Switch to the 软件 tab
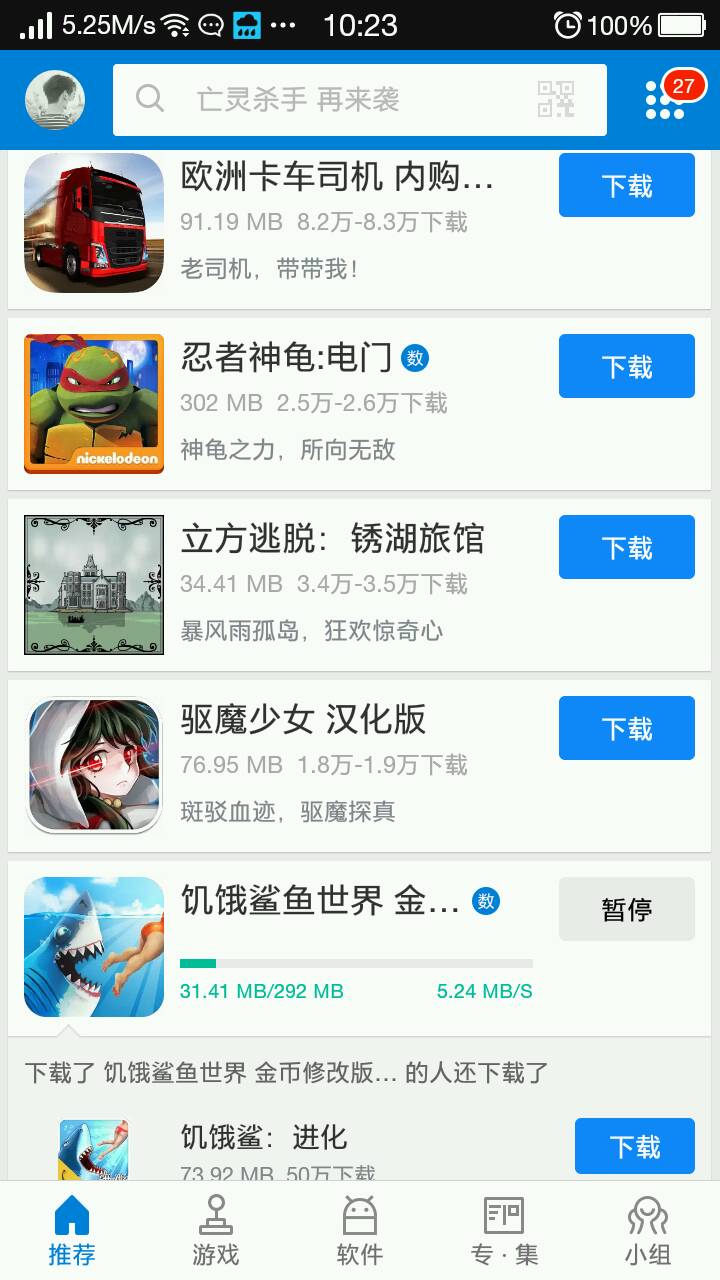720x1280 pixels. pyautogui.click(x=359, y=1231)
